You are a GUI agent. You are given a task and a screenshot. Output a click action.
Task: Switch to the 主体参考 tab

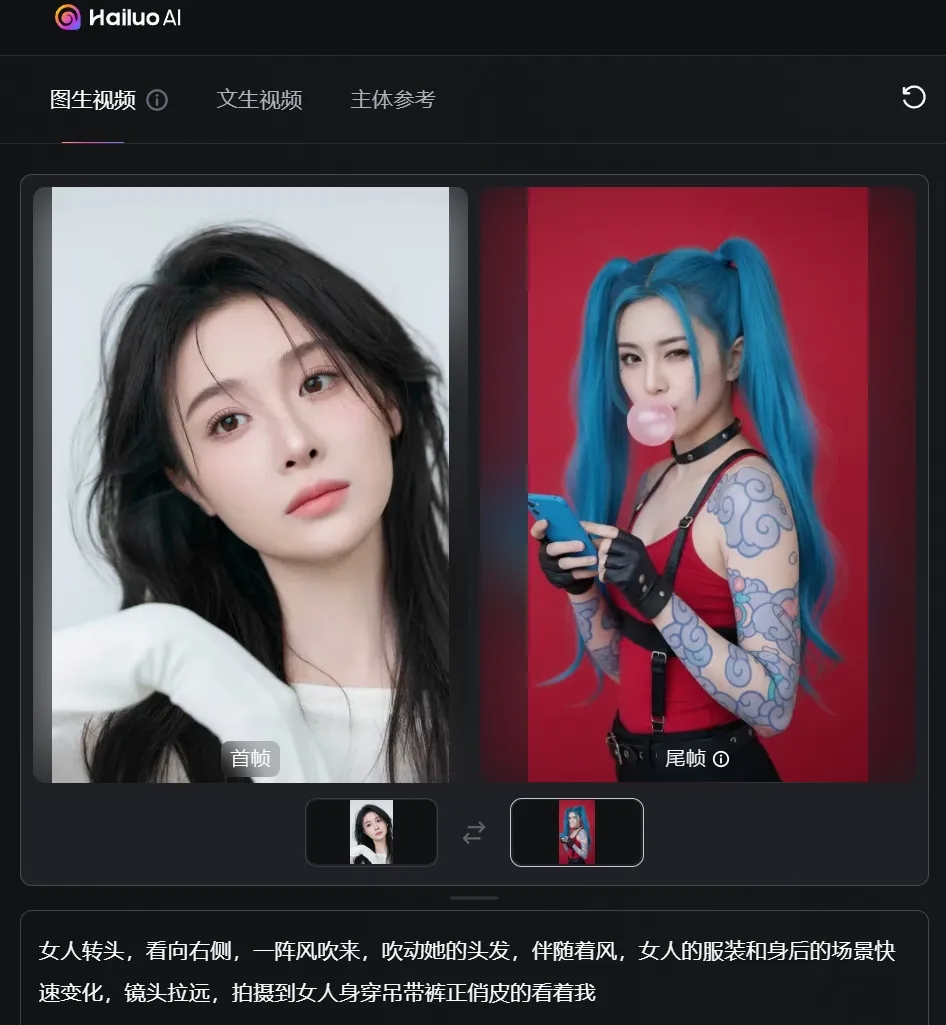coord(392,99)
